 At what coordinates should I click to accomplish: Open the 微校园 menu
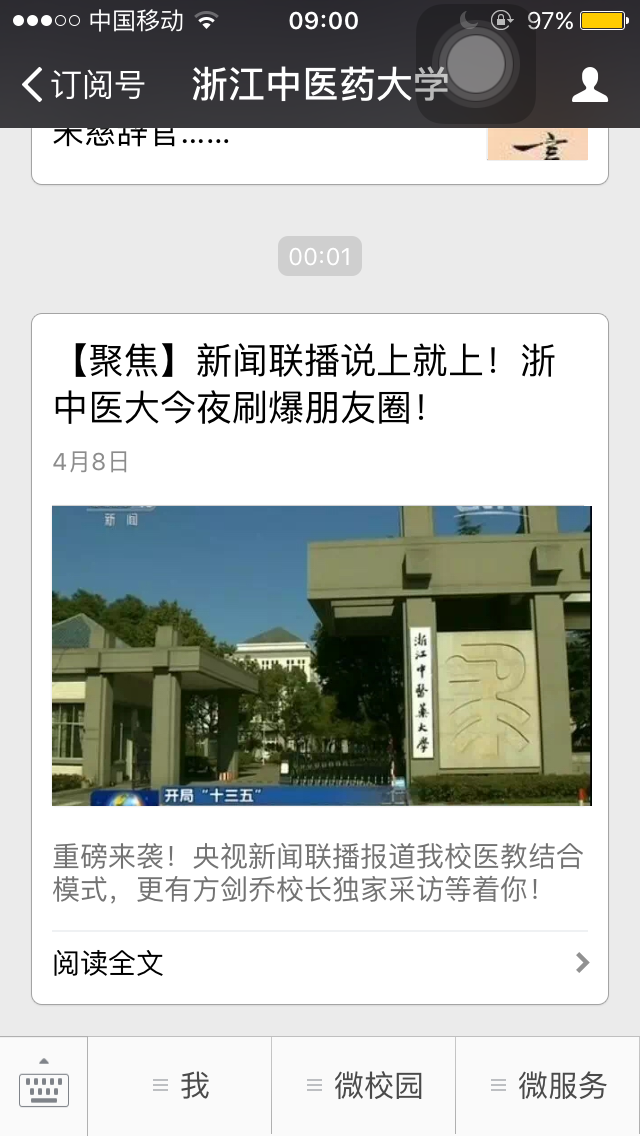(x=364, y=1086)
